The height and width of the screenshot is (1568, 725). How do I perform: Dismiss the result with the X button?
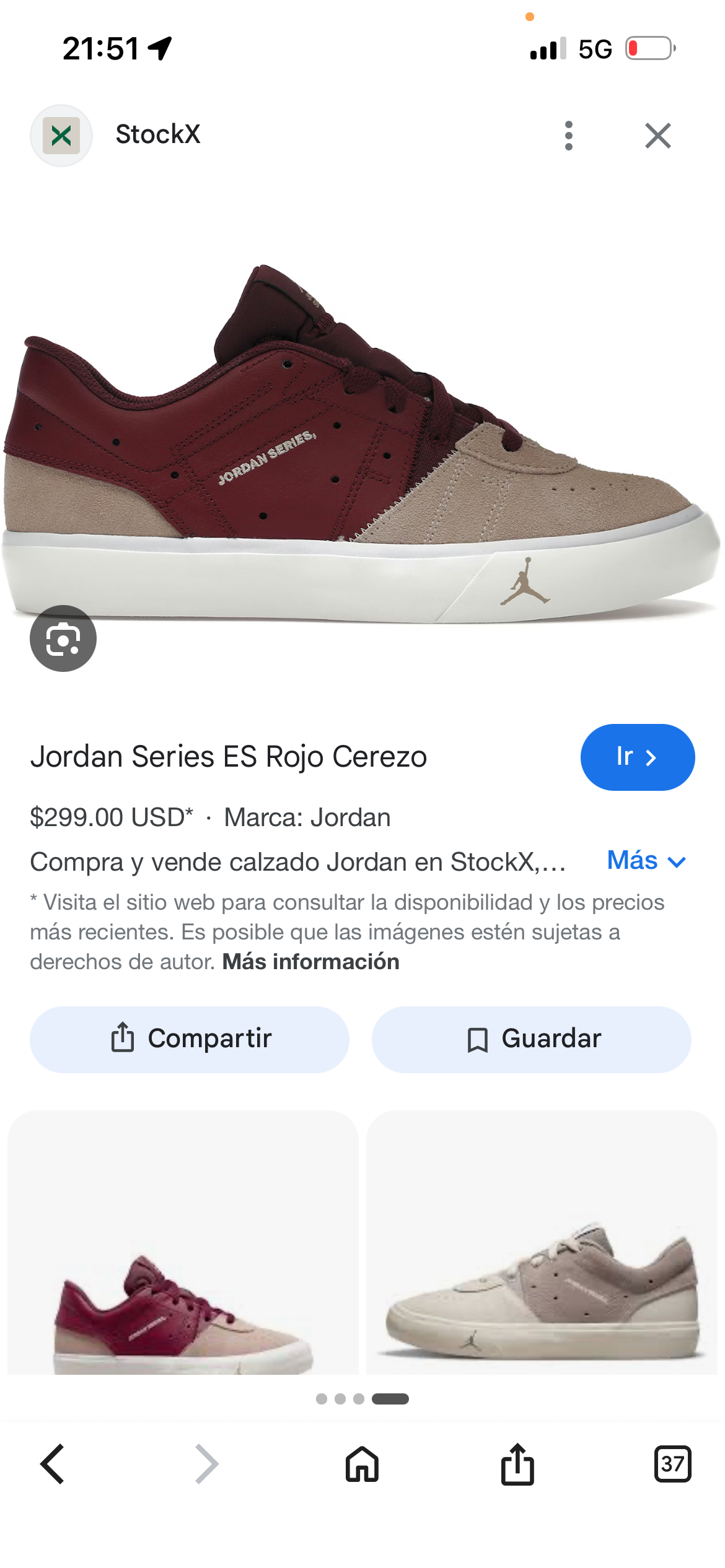click(657, 135)
